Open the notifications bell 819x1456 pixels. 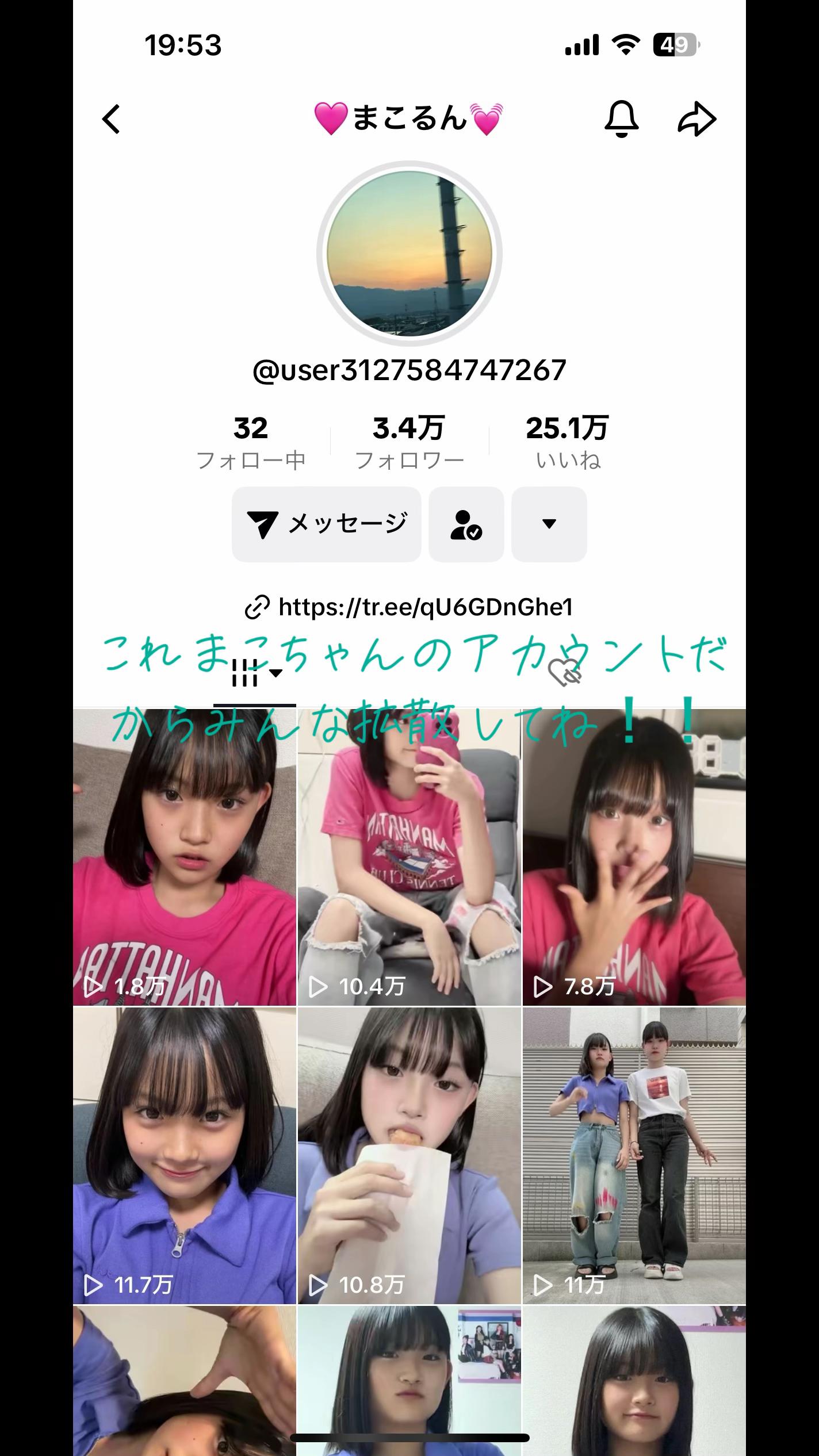tap(621, 119)
